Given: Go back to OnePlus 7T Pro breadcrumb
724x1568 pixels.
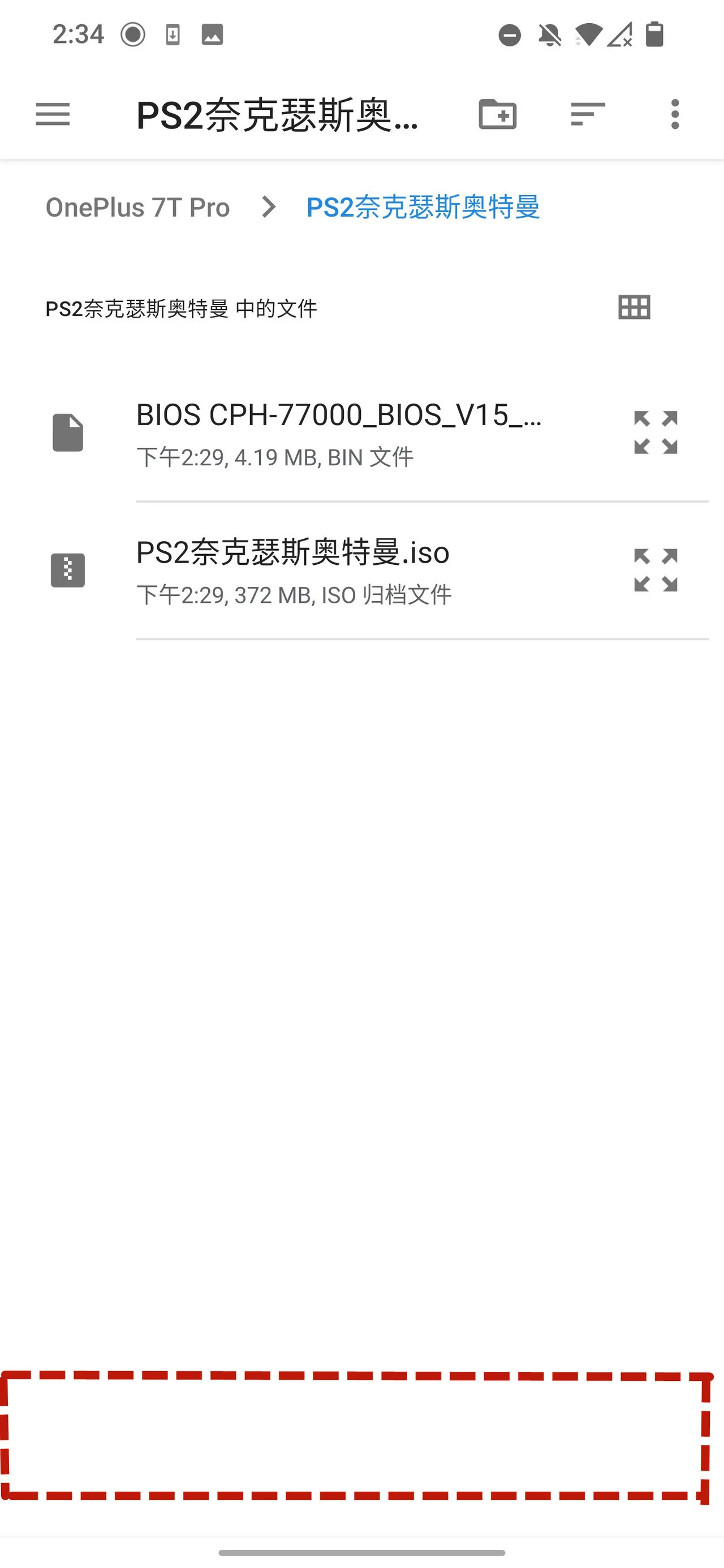Looking at the screenshot, I should pyautogui.click(x=137, y=208).
